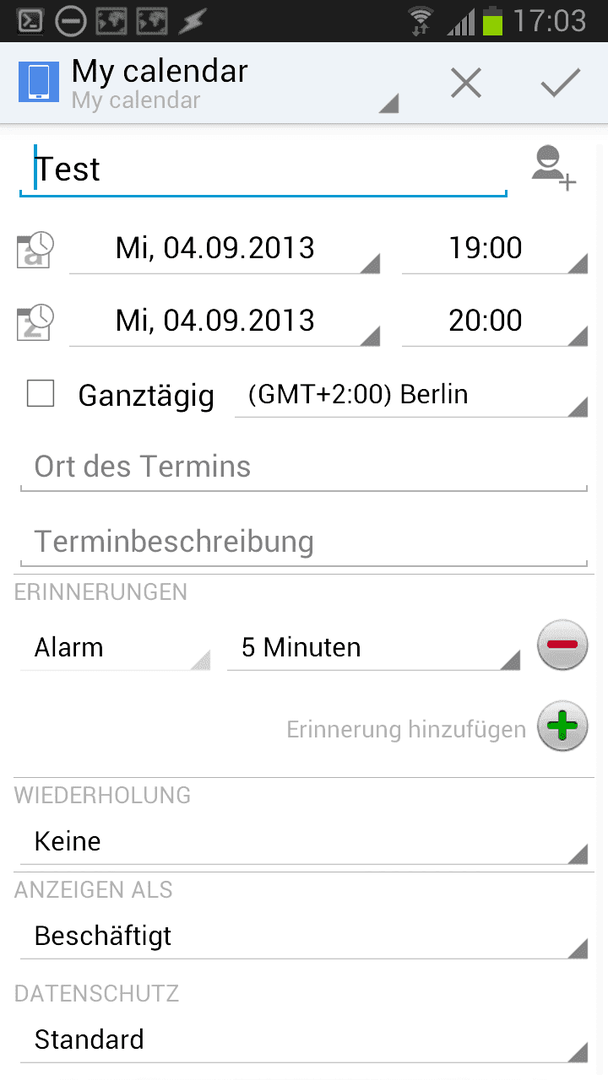Open the Wiederholung dropdown showing Keine
608x1080 pixels.
coord(304,842)
